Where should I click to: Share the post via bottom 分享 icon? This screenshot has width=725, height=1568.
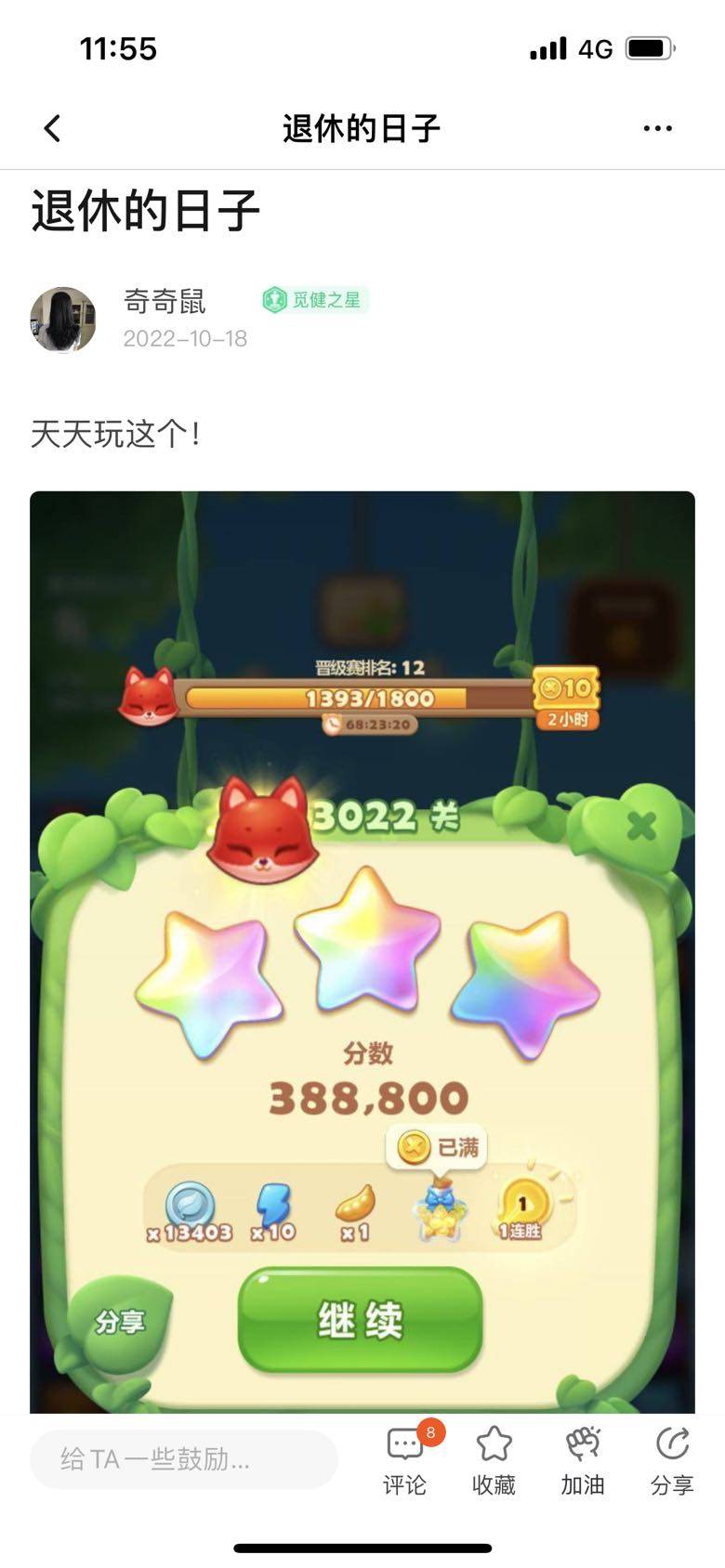[x=671, y=1459]
